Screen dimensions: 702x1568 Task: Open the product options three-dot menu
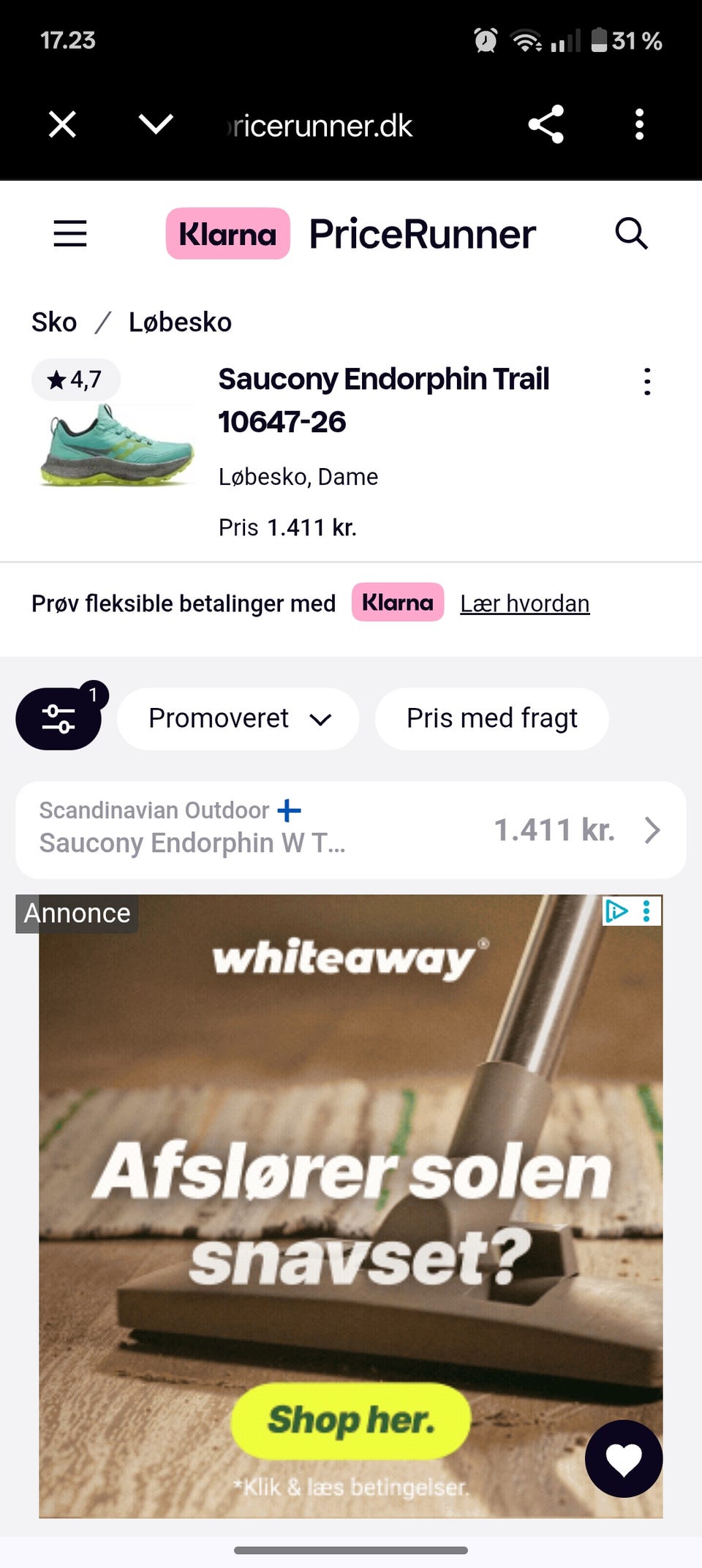[646, 381]
